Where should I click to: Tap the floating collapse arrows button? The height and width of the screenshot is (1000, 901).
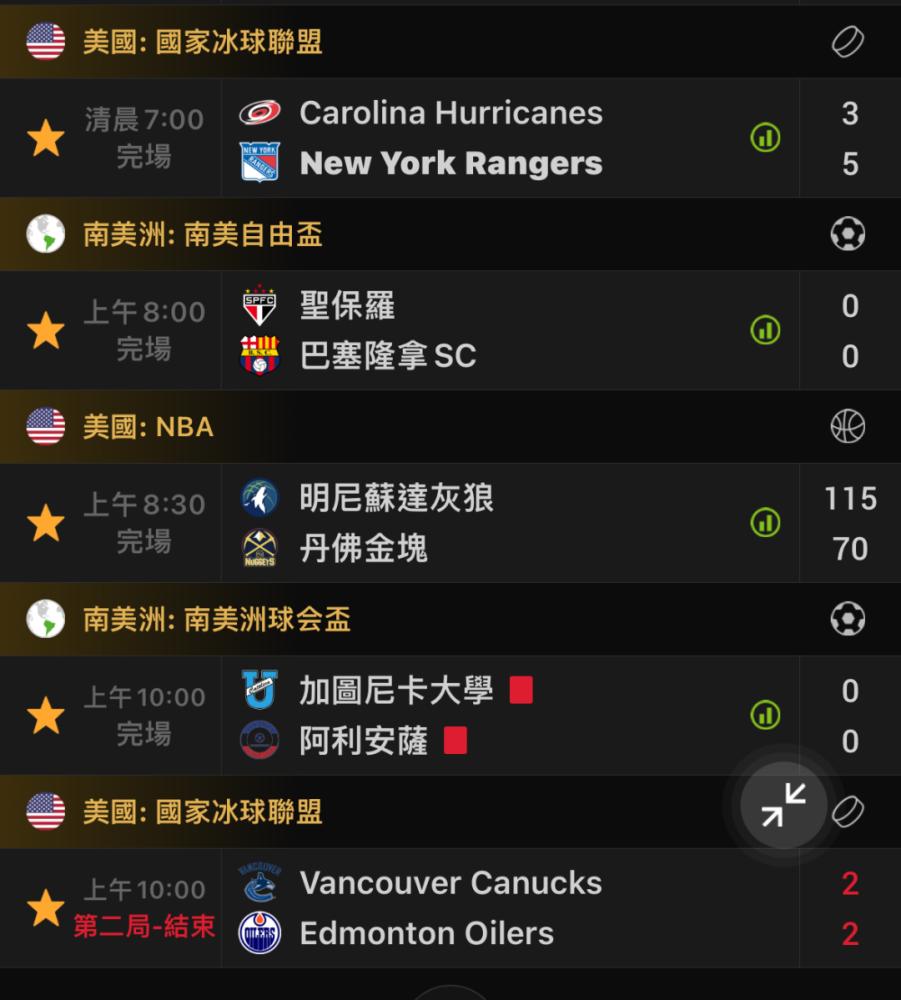pos(784,806)
